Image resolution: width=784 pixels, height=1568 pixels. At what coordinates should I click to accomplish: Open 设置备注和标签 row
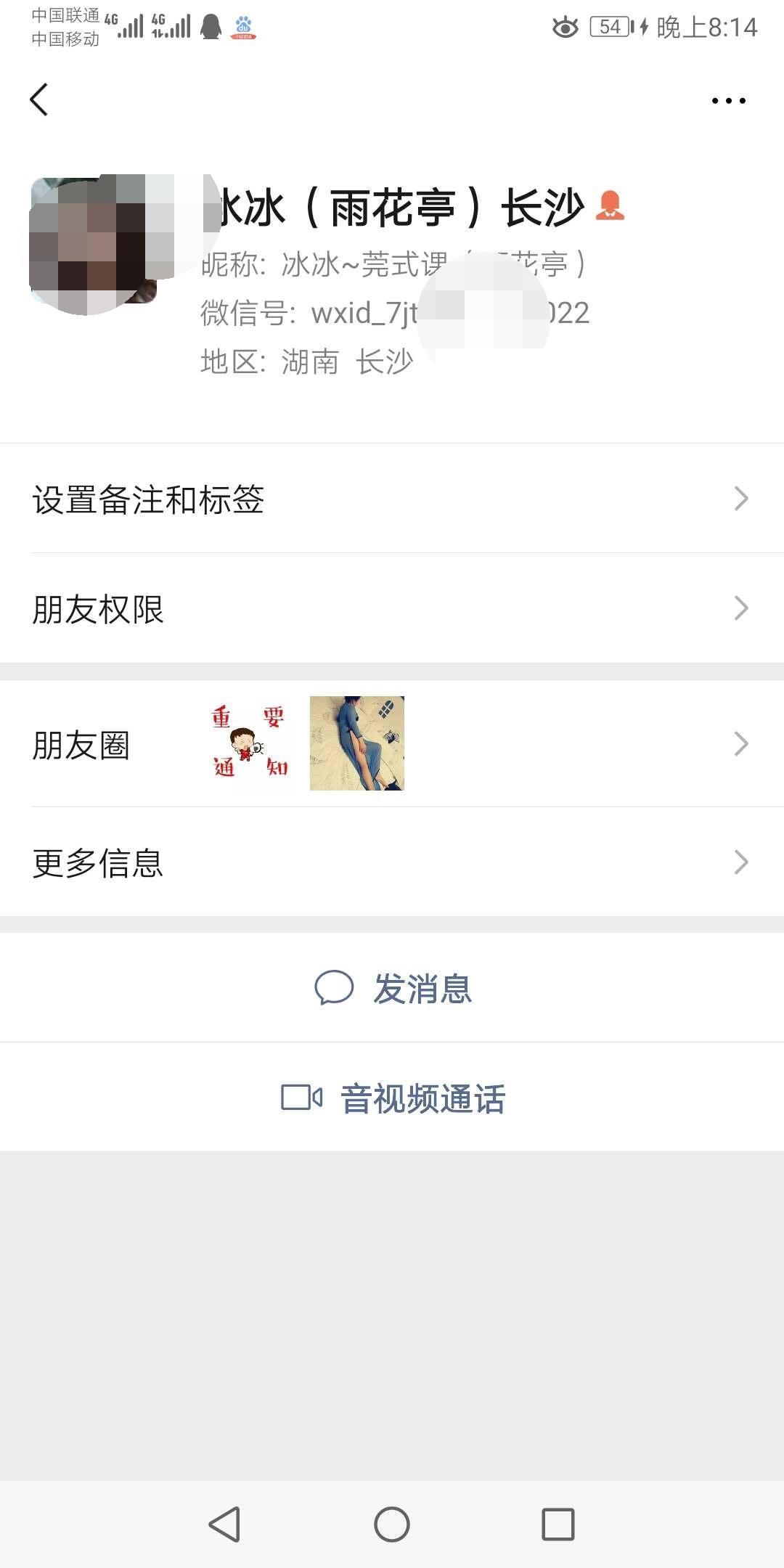[392, 499]
